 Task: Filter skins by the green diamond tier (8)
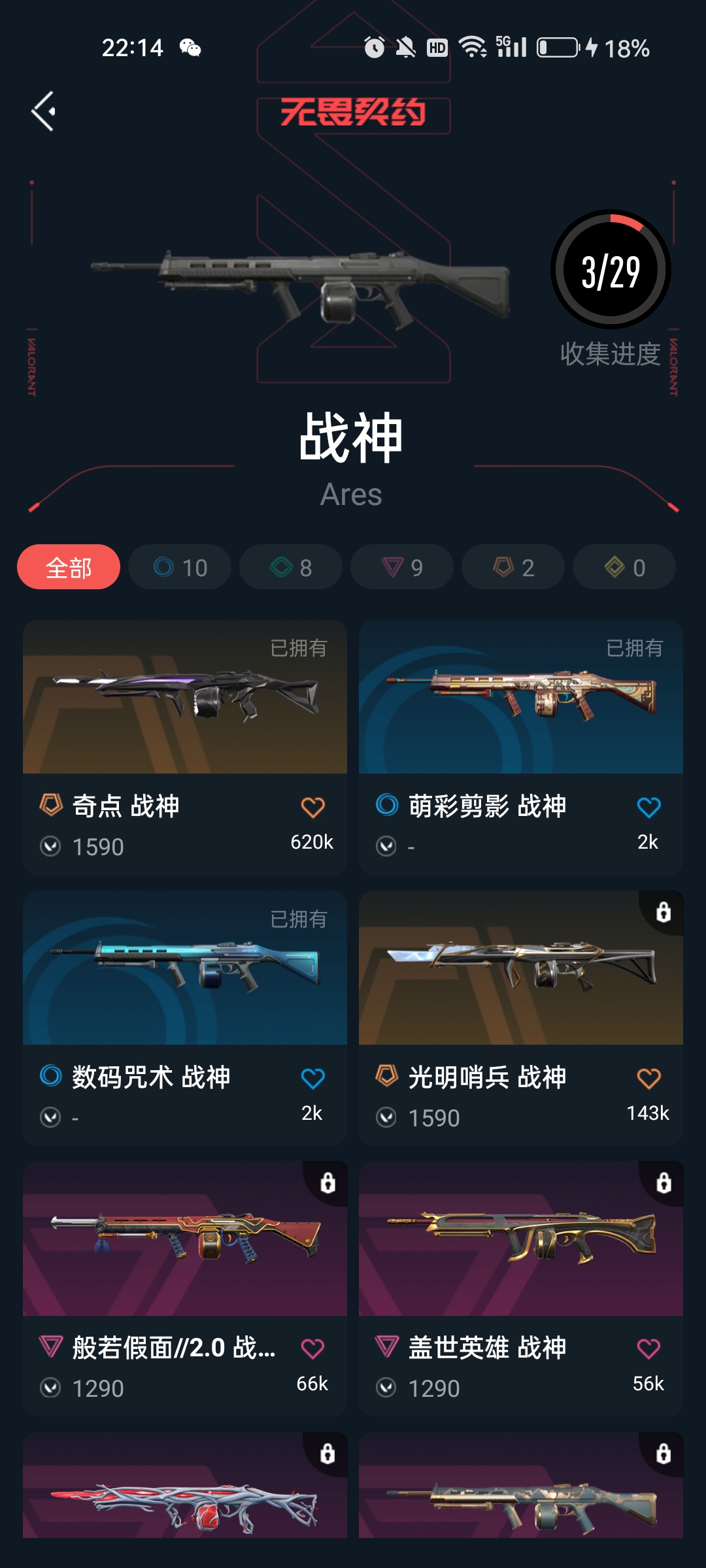291,567
